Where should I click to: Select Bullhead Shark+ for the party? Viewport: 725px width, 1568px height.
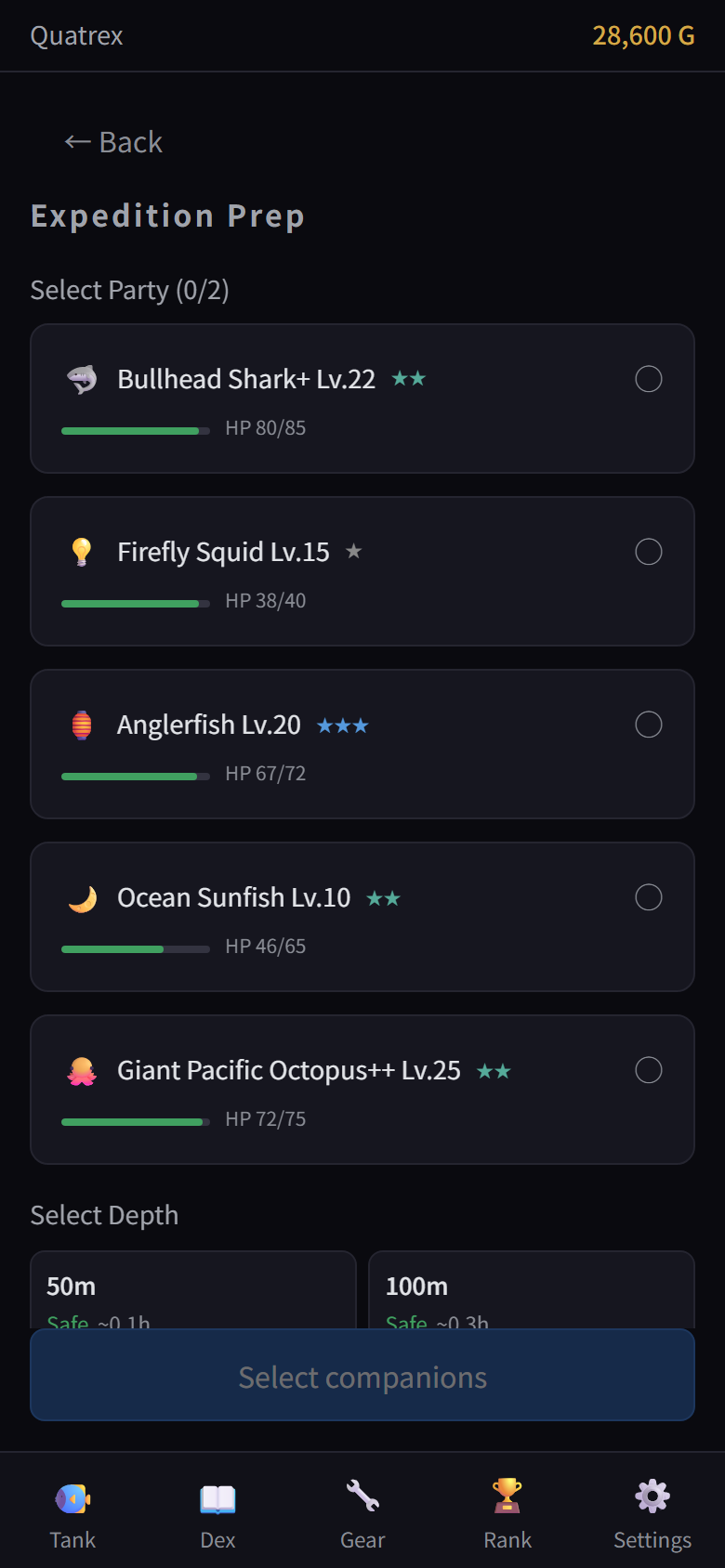[649, 379]
